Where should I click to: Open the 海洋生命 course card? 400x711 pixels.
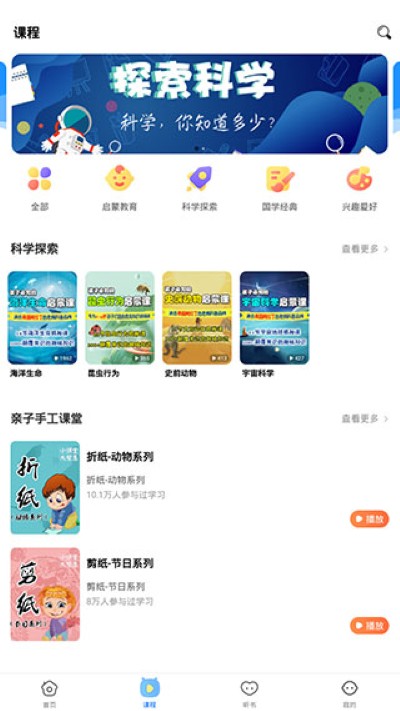[x=43, y=325]
